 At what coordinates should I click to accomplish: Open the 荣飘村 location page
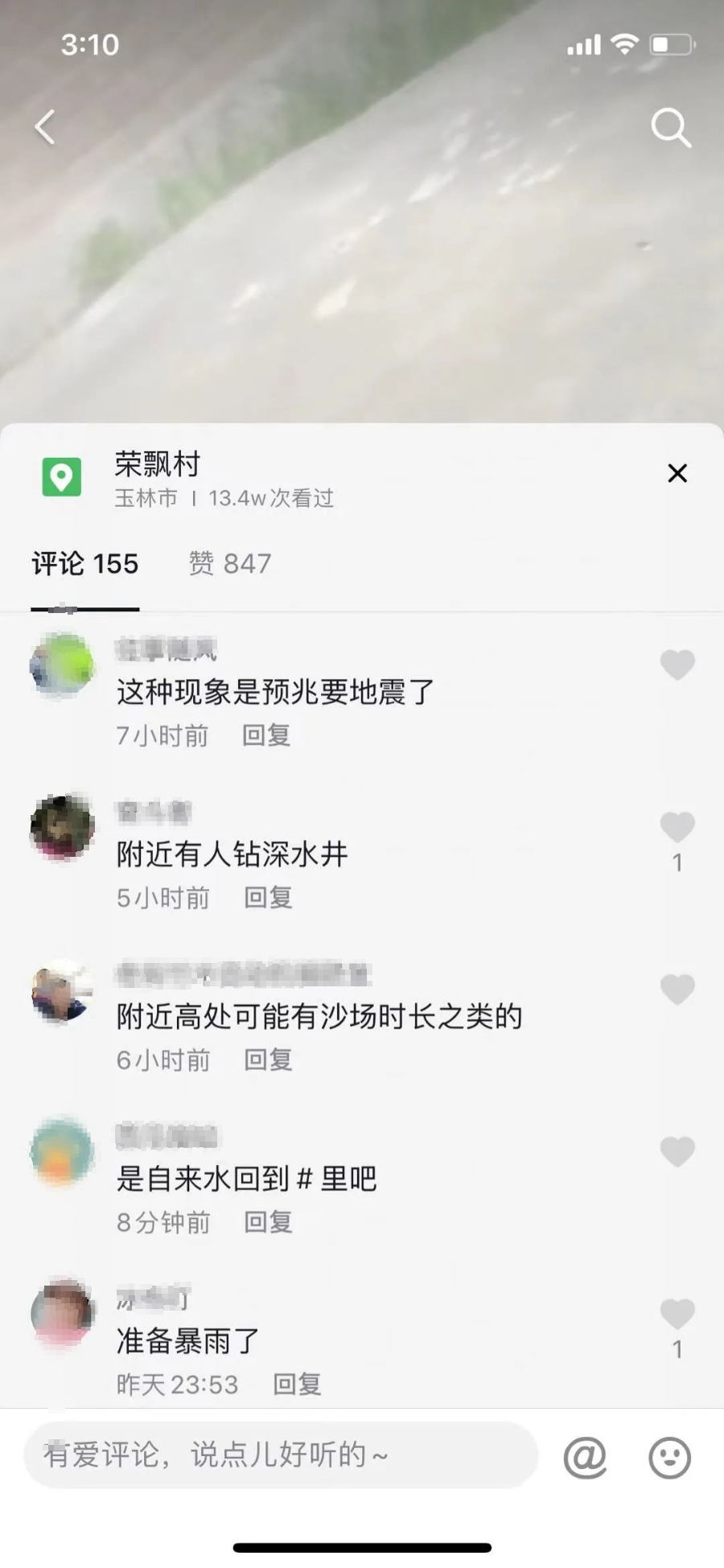pyautogui.click(x=158, y=464)
